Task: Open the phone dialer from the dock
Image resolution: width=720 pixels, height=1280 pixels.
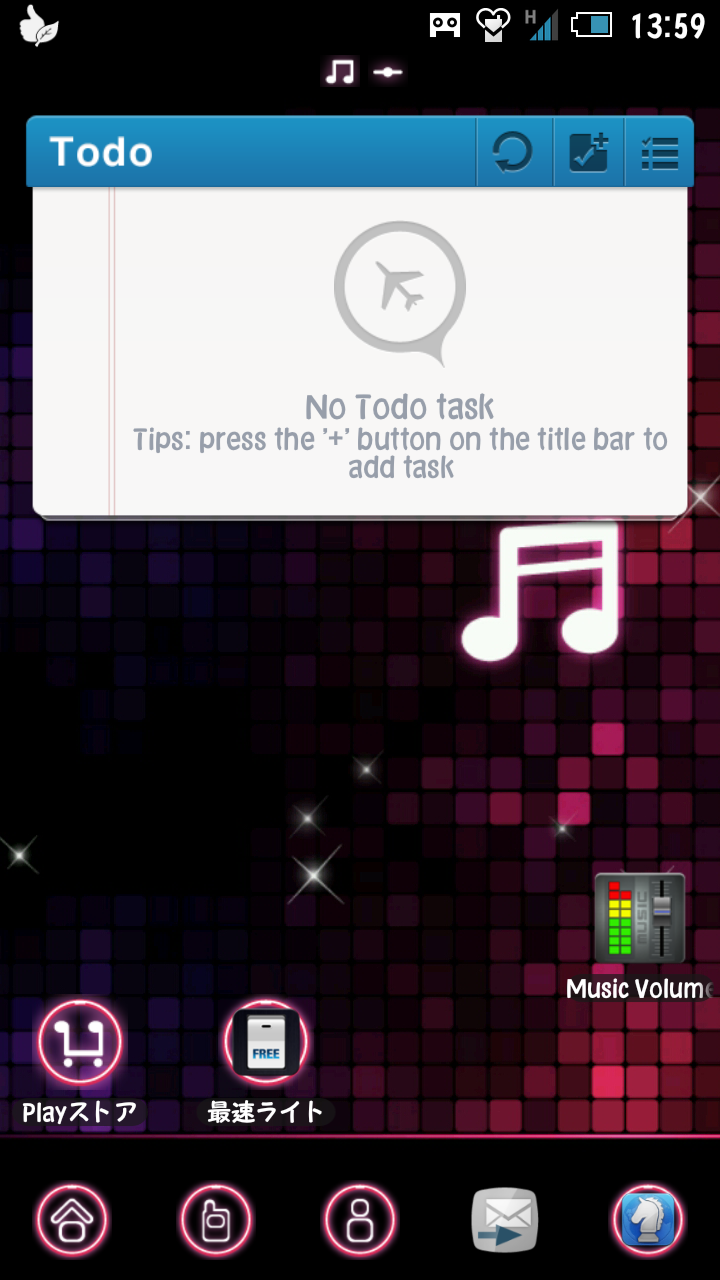Action: (216, 1220)
